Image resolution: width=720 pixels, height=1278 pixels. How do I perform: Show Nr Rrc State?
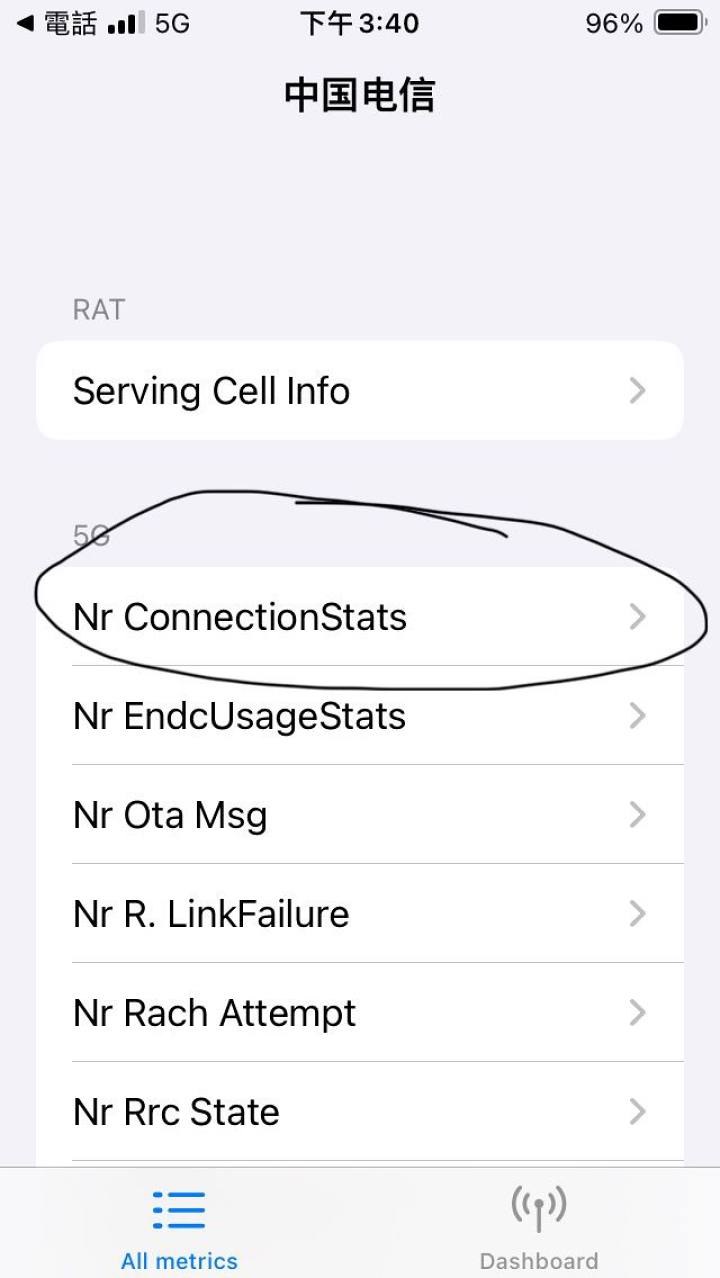[x=360, y=1112]
